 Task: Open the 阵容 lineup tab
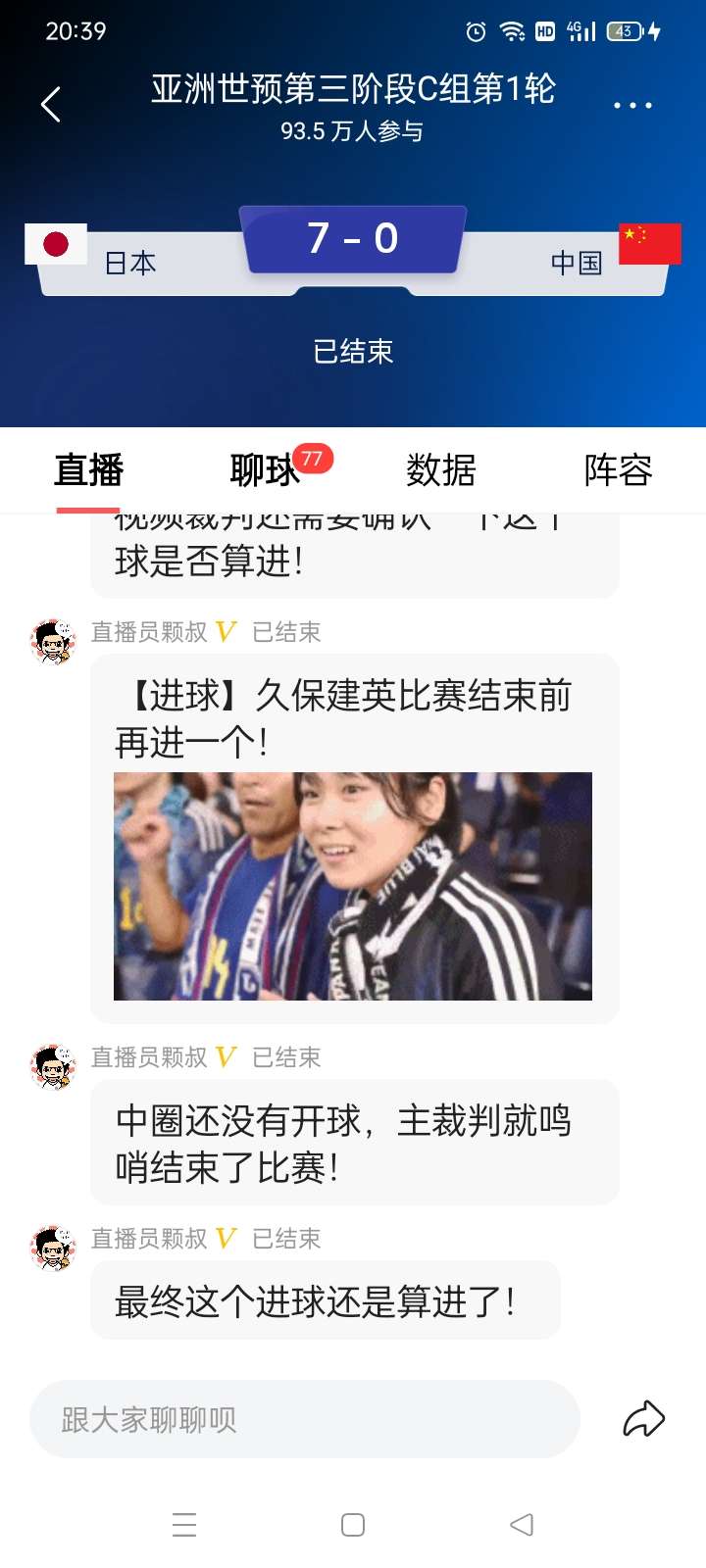coord(618,470)
